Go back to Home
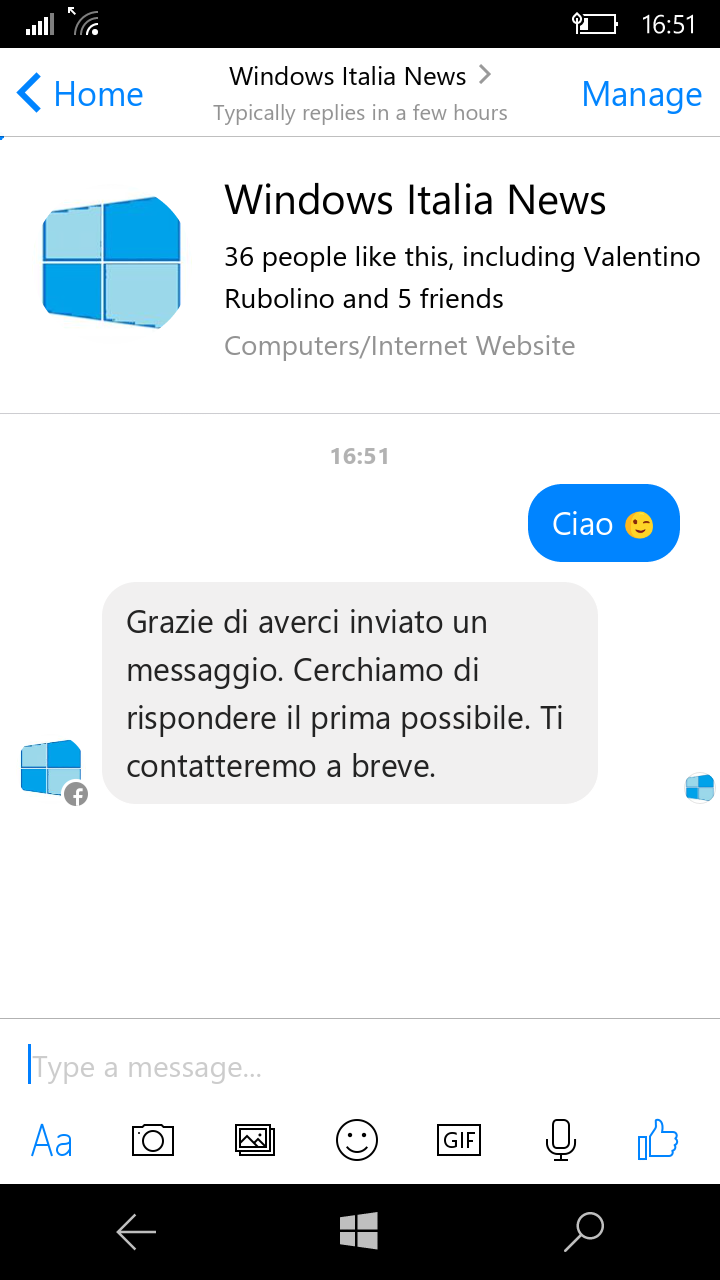This screenshot has height=1280, width=720. pos(80,94)
